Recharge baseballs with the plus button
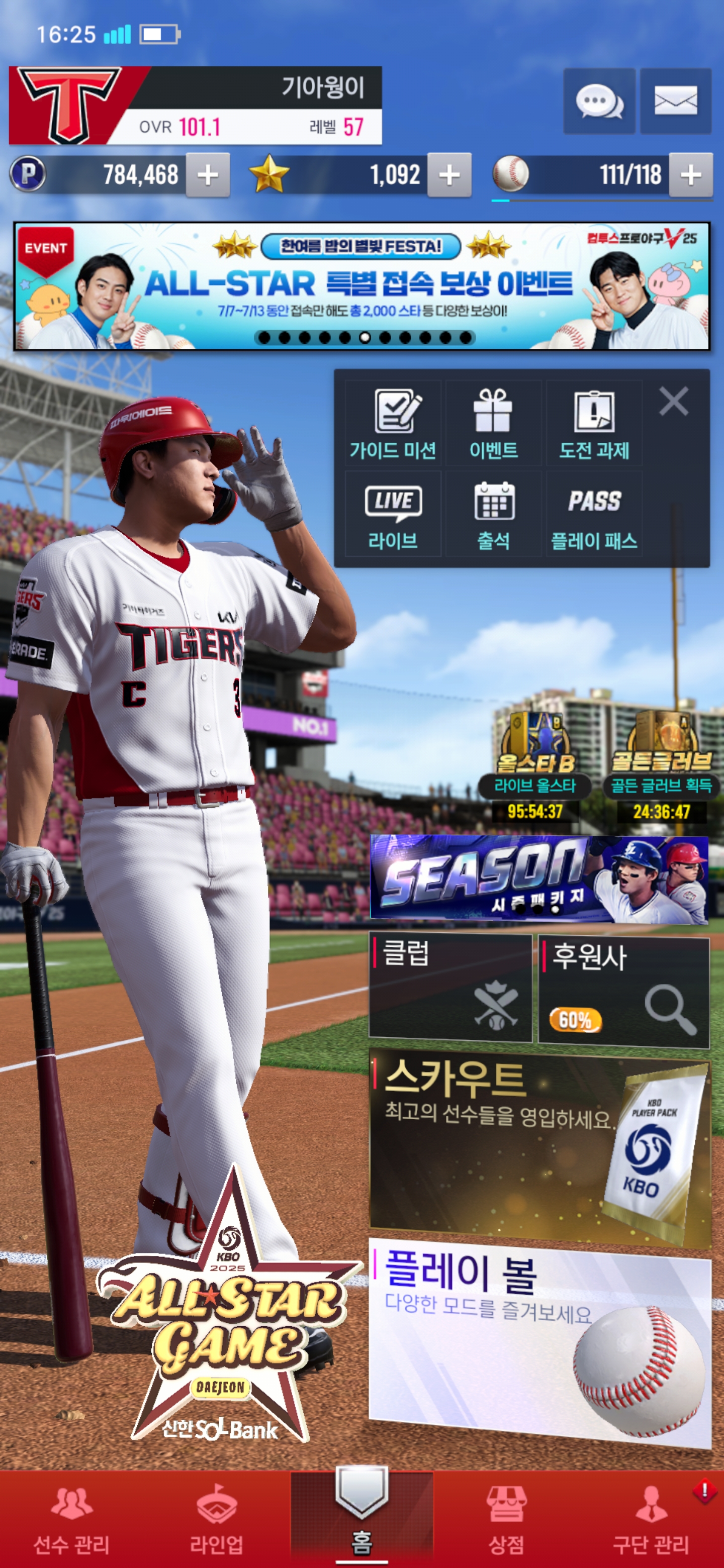 [690, 175]
